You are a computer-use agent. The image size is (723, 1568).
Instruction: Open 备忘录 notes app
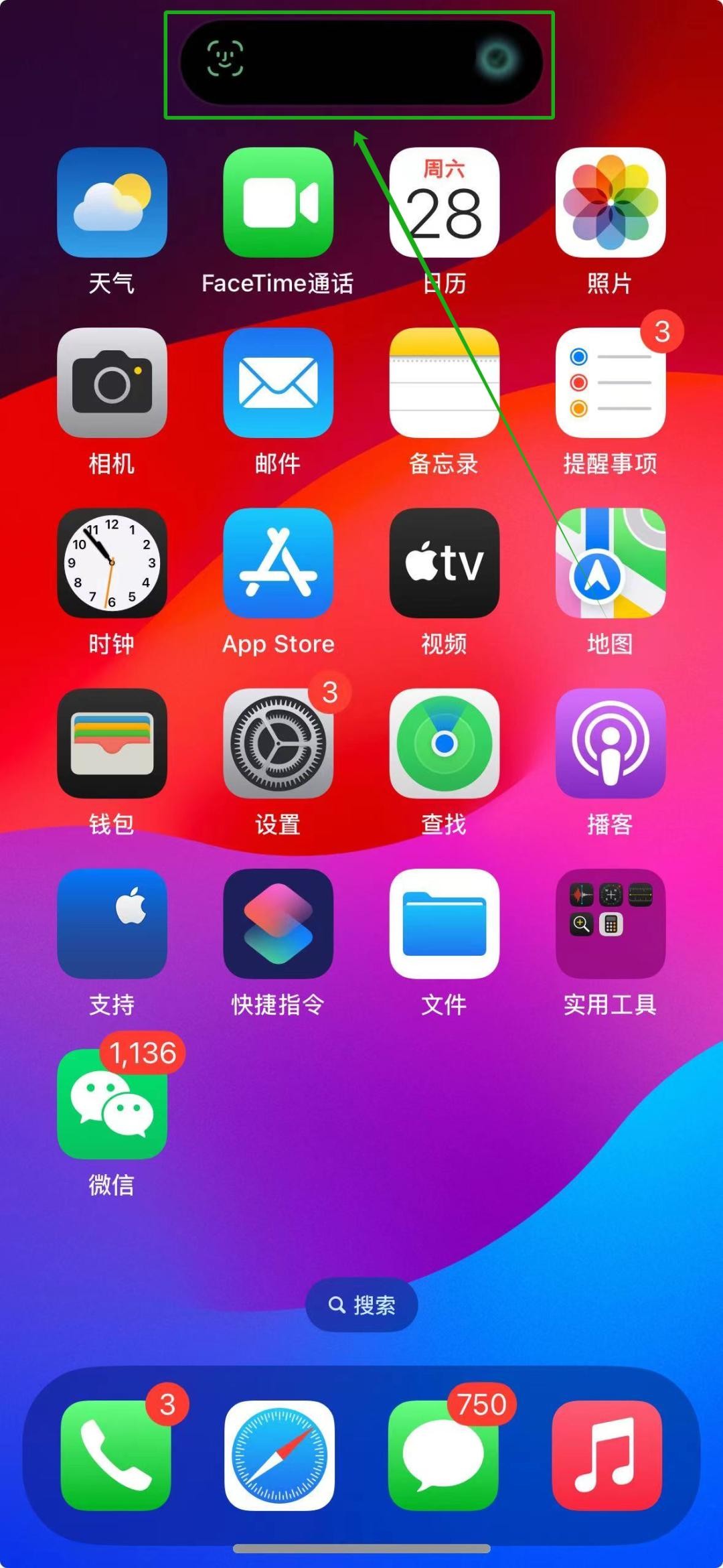tap(444, 382)
